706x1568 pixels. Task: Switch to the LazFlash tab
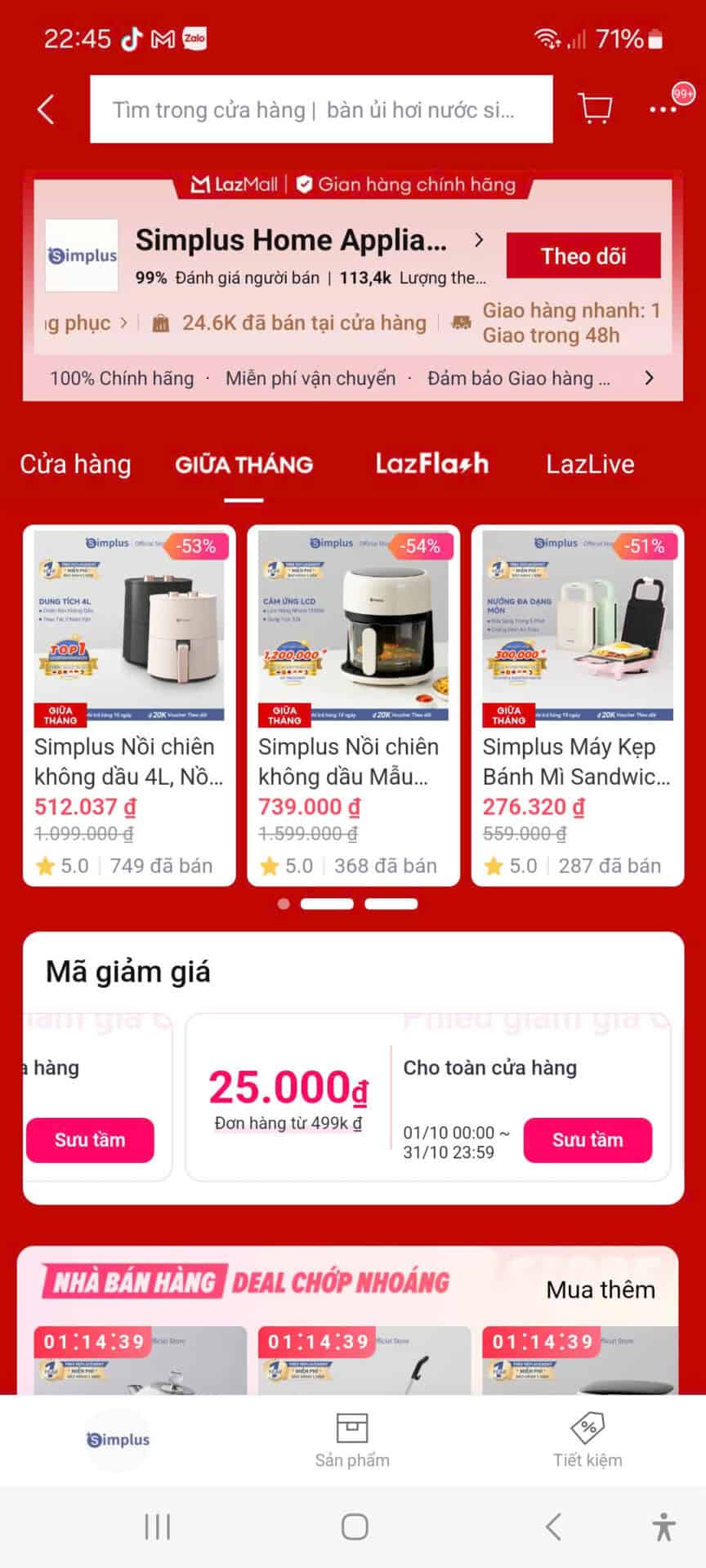tap(431, 464)
